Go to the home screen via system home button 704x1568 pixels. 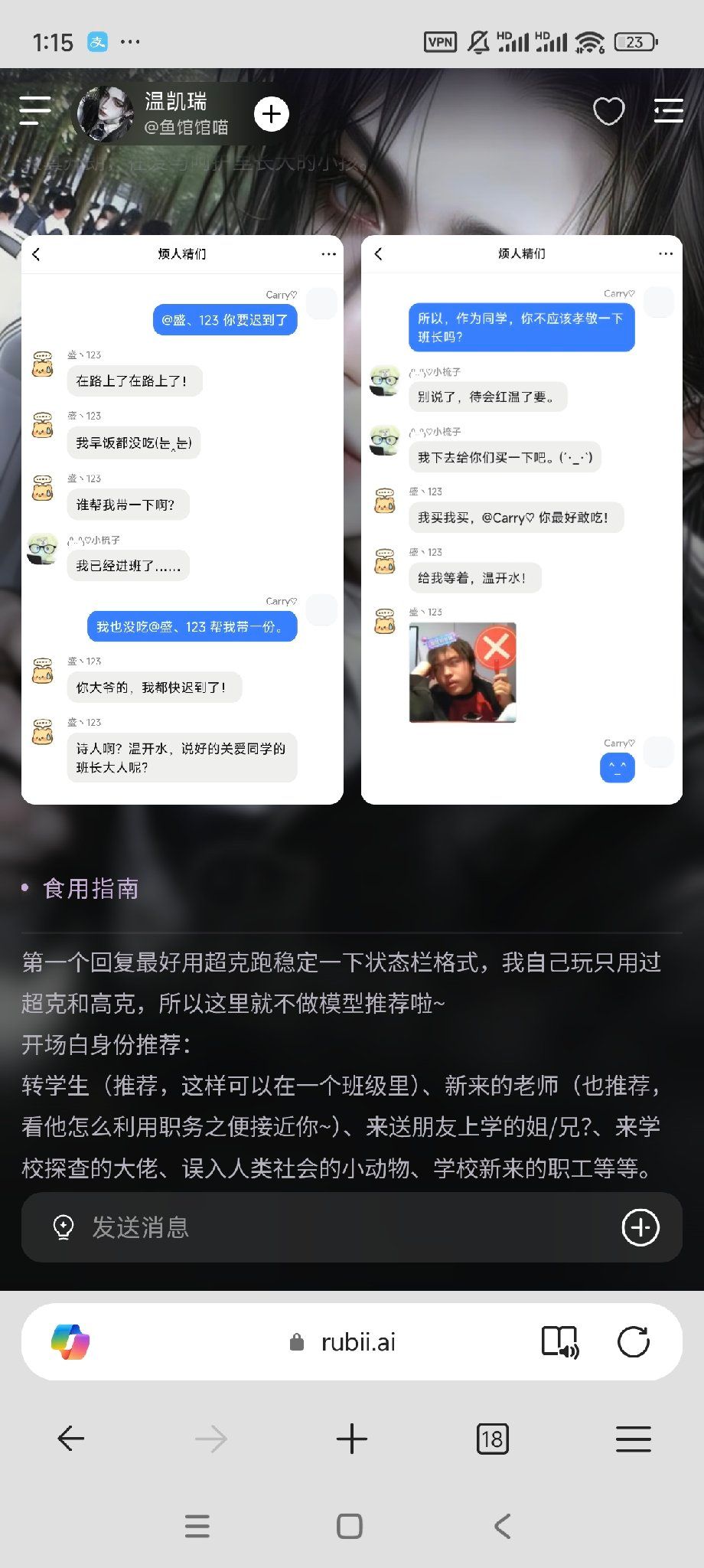pyautogui.click(x=350, y=1526)
